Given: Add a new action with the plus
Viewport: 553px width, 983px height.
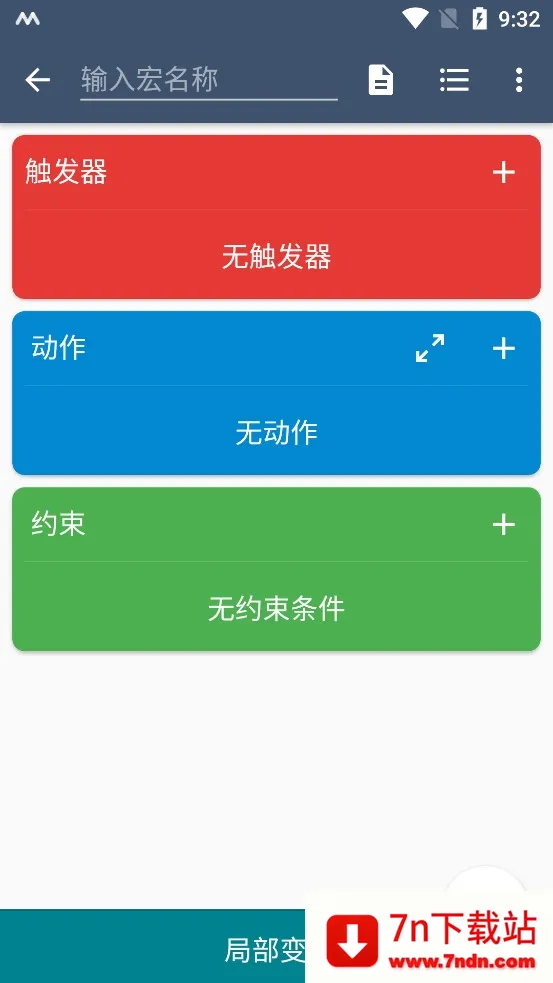Looking at the screenshot, I should [x=504, y=349].
